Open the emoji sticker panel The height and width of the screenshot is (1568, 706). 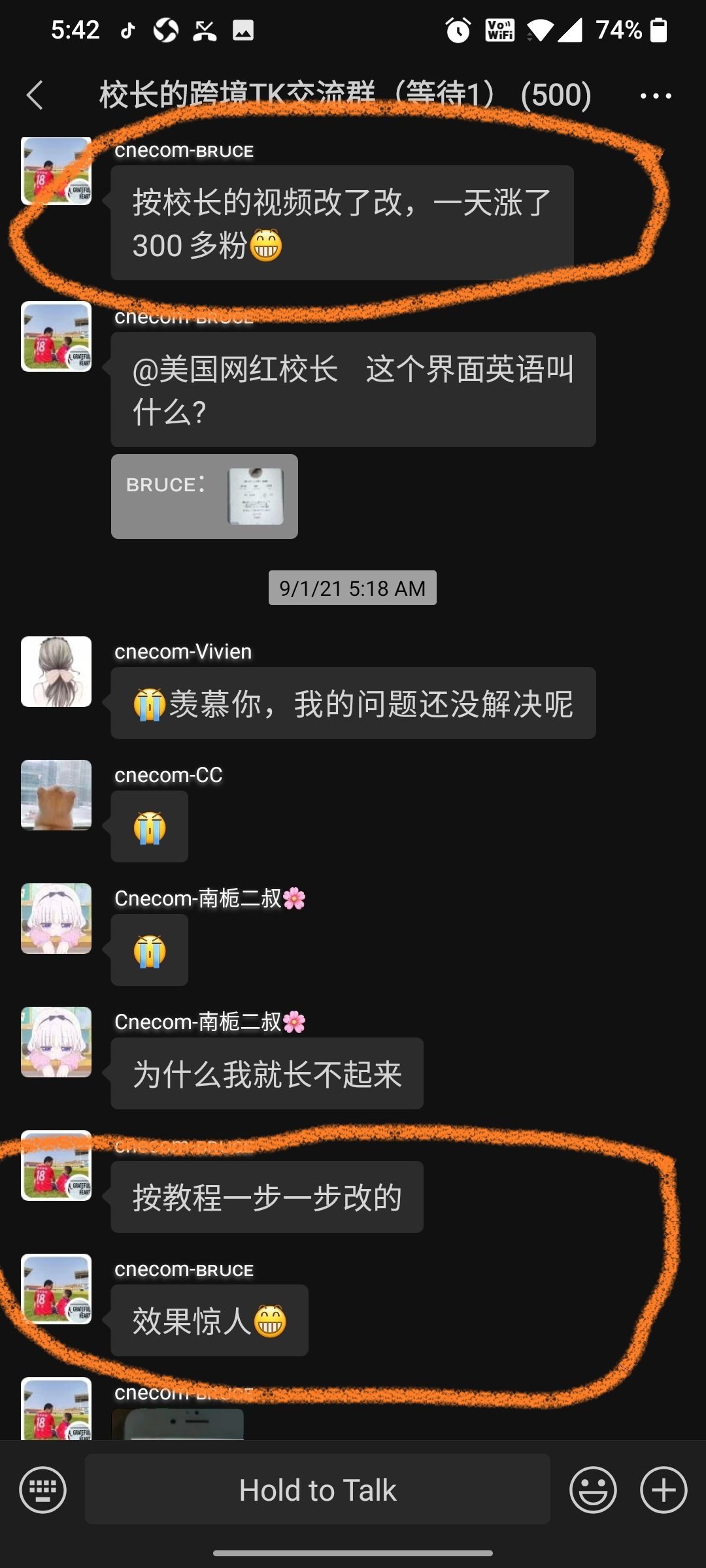[593, 1490]
